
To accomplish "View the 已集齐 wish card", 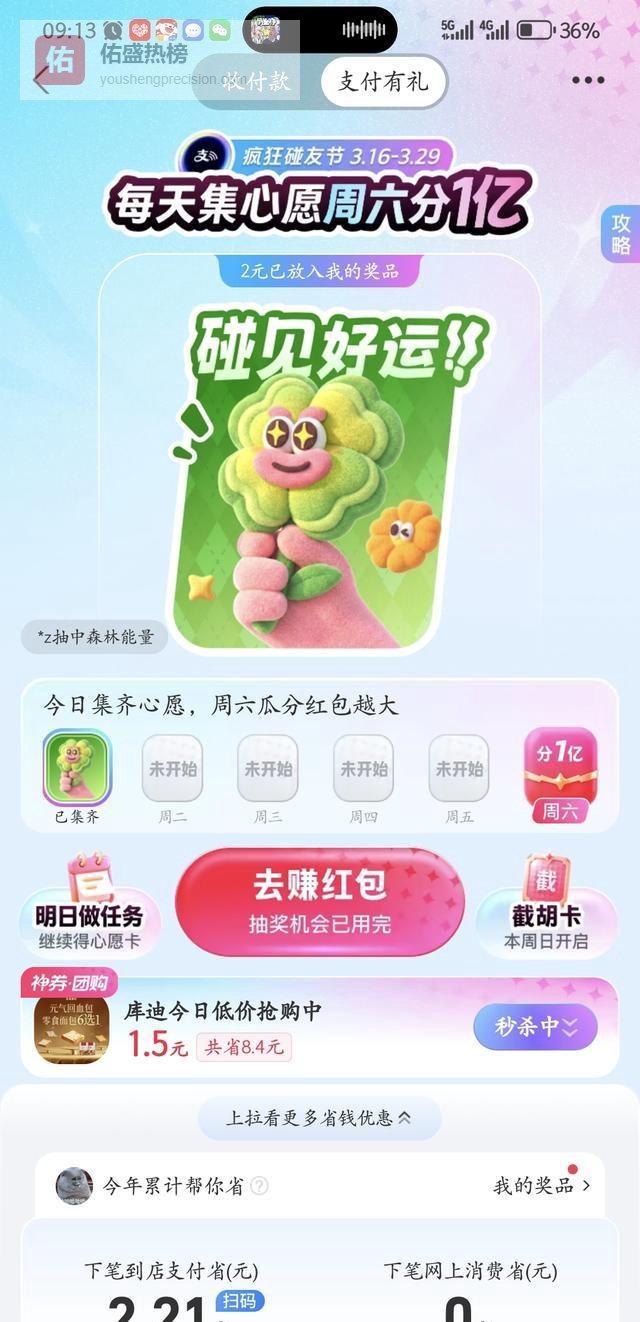I will click(77, 769).
